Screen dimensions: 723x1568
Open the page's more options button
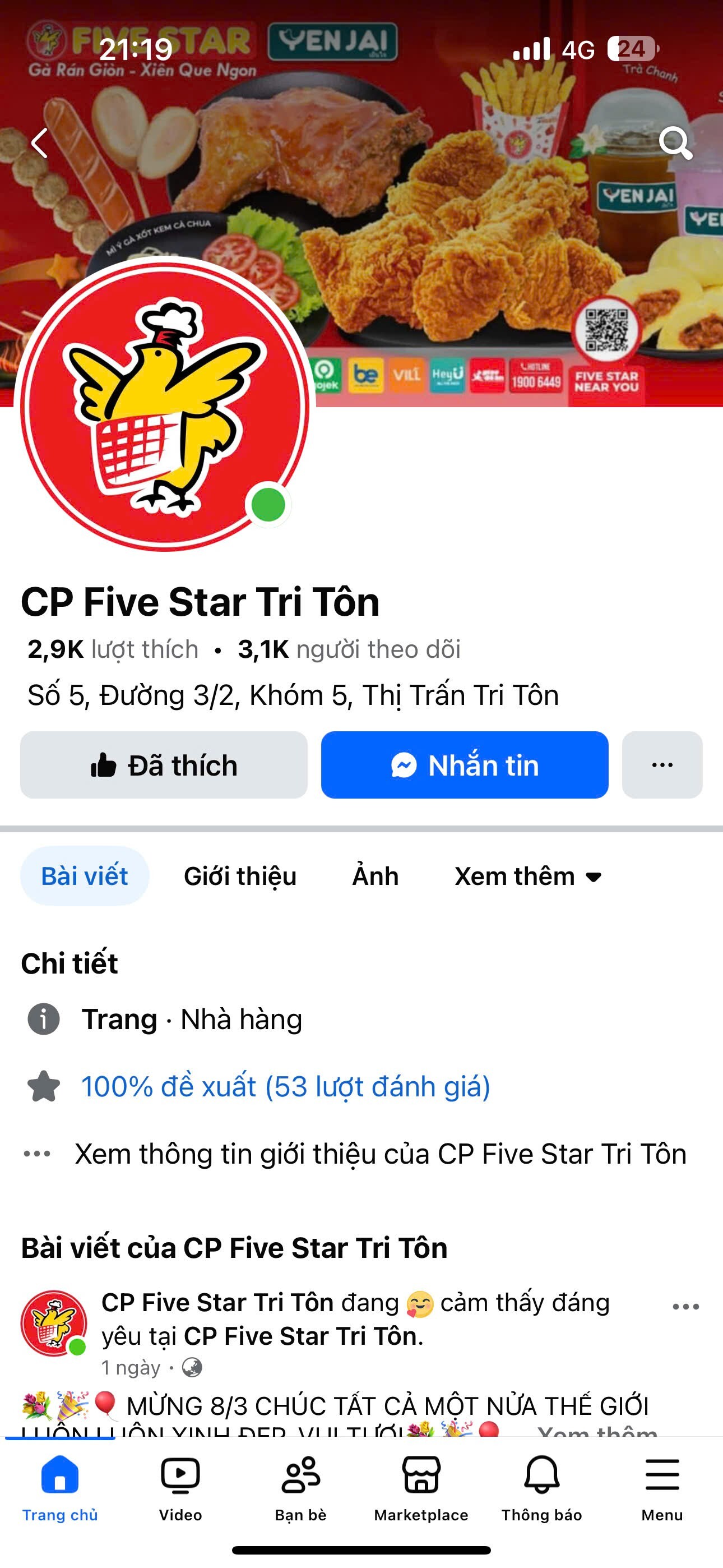pyautogui.click(x=662, y=765)
